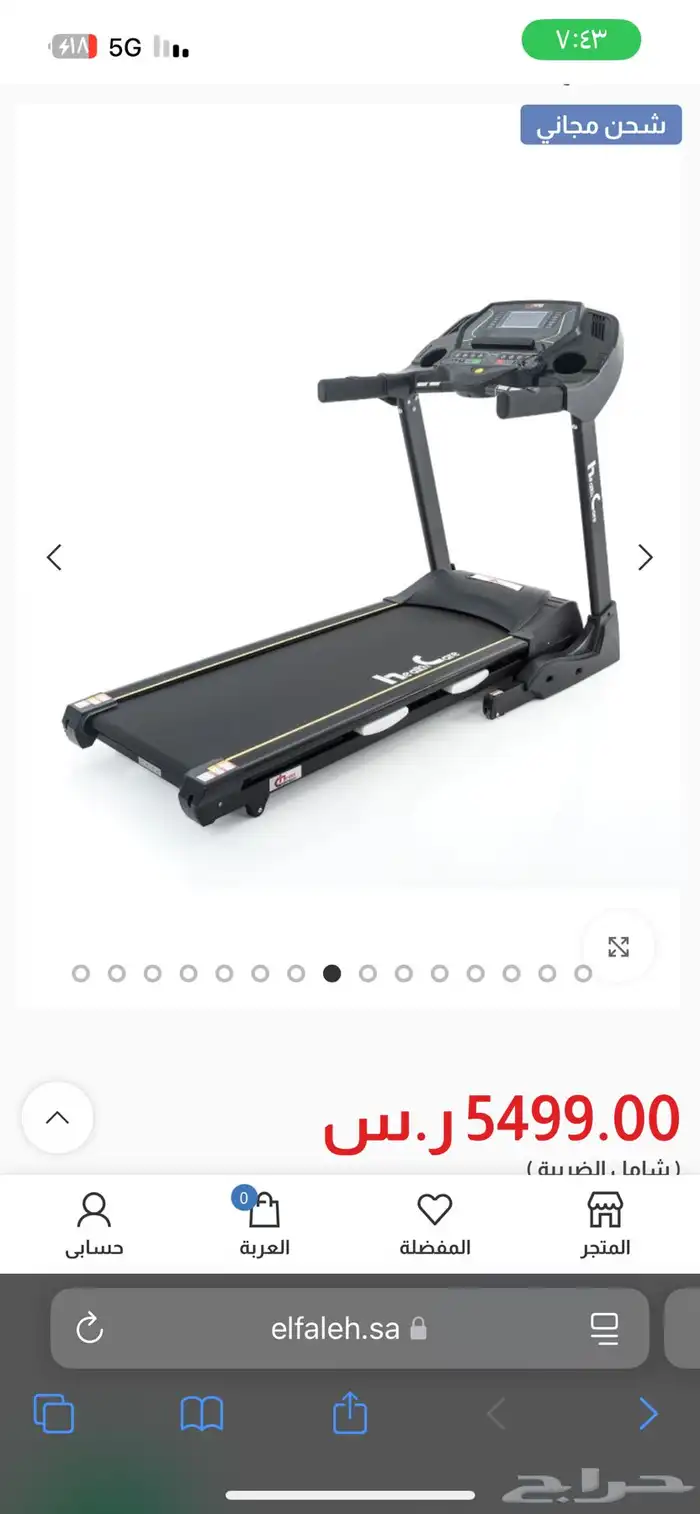
Task: View all open Safari tabs
Action: point(54,1414)
